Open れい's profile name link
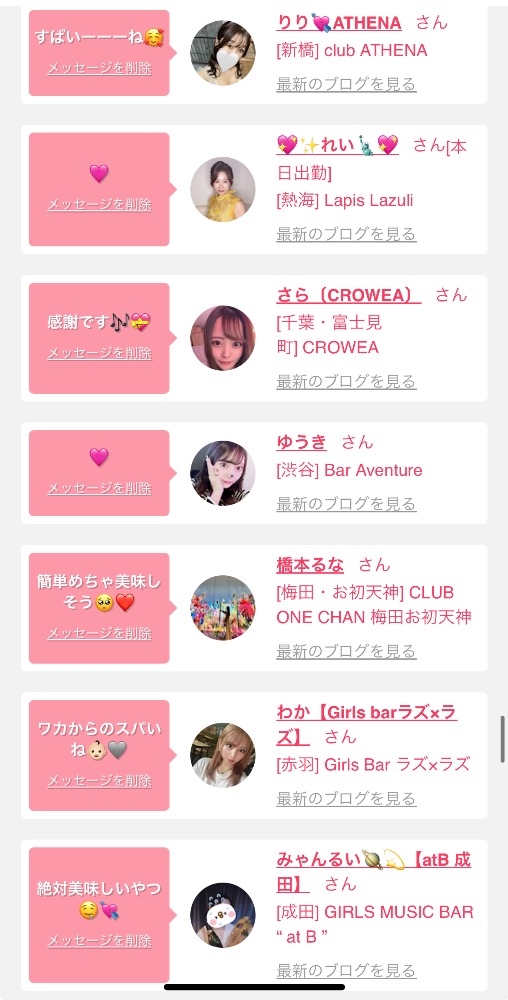Image resolution: width=508 pixels, height=1000 pixels. coord(337,145)
